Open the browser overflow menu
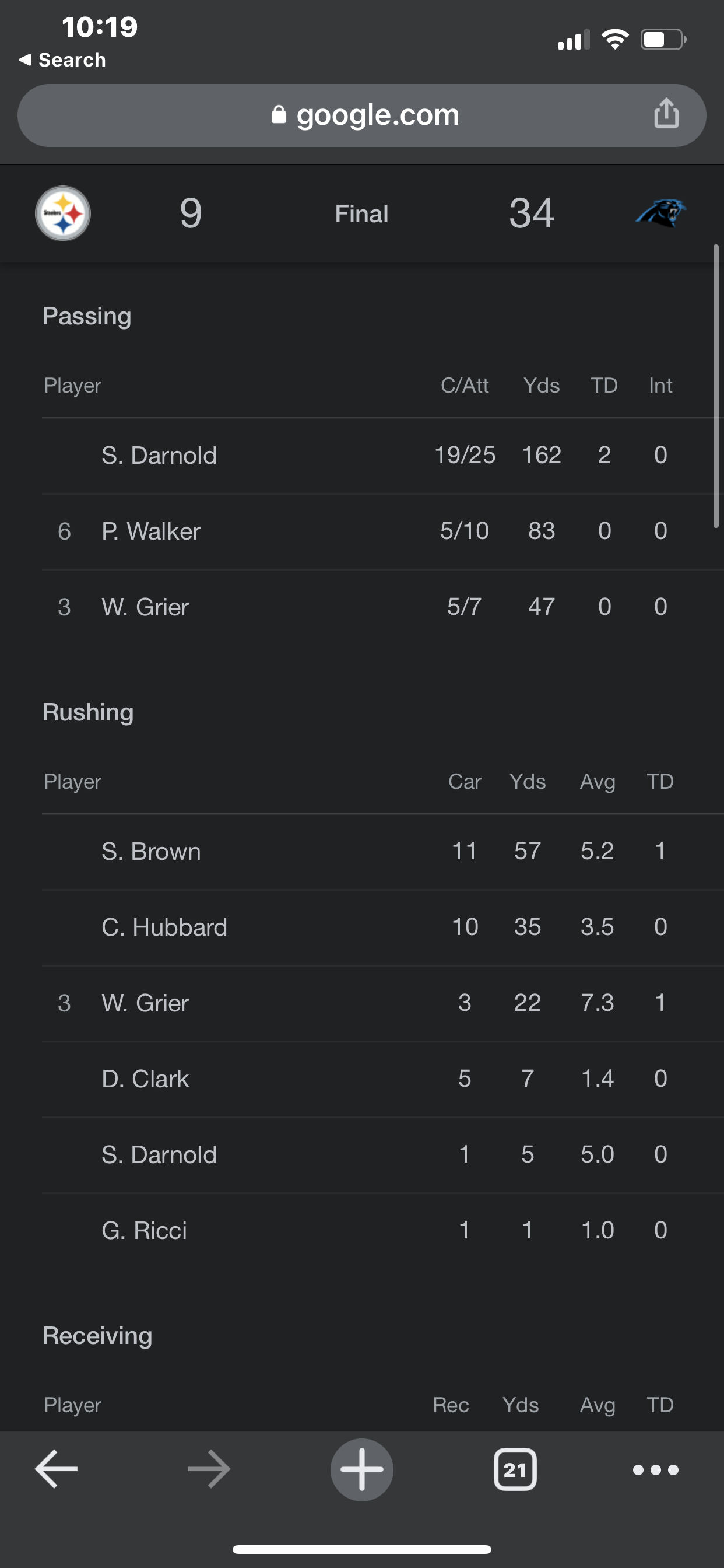 (655, 1470)
